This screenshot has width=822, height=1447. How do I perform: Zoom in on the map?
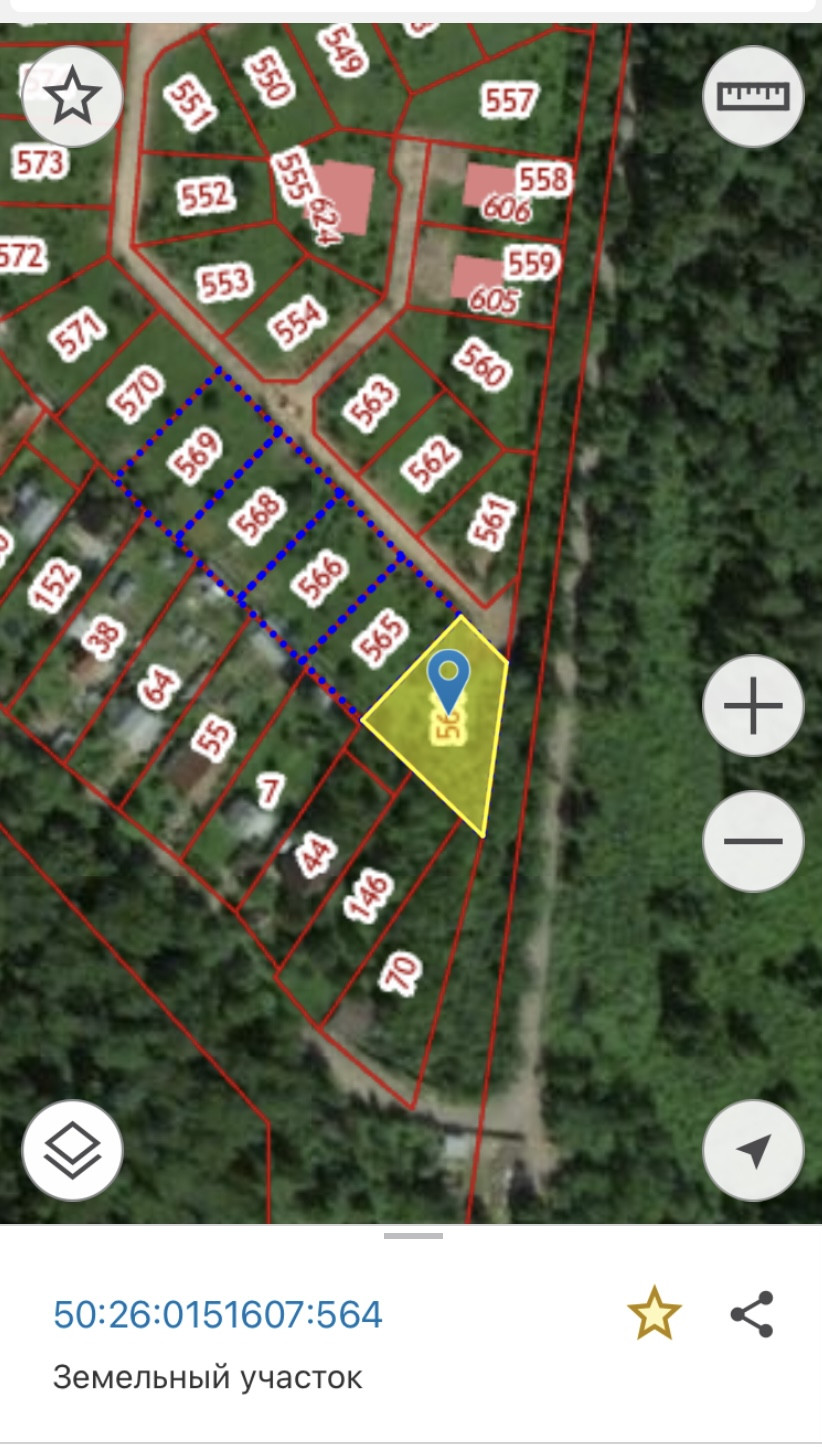point(753,706)
